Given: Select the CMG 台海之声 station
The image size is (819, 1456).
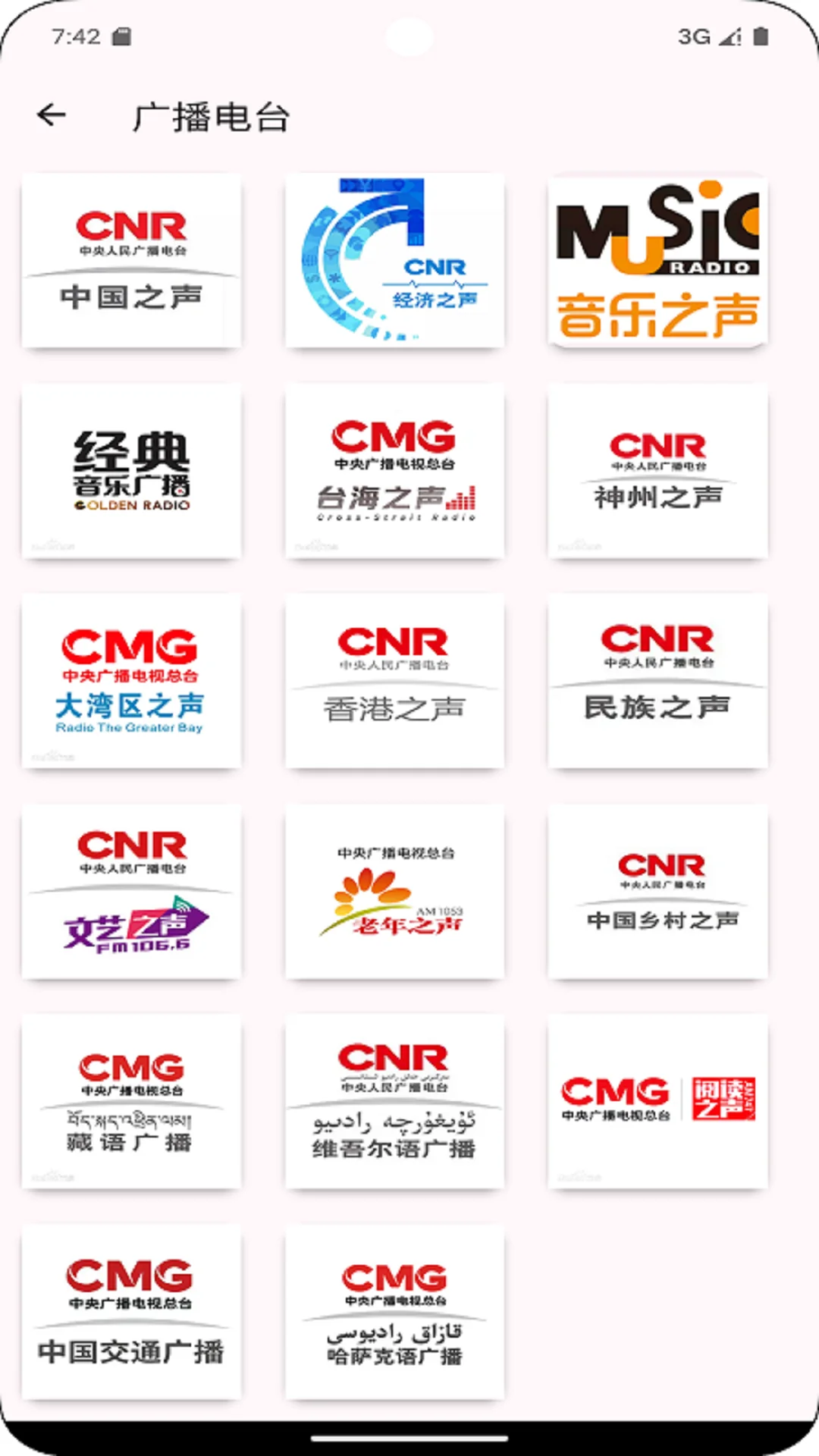Looking at the screenshot, I should [x=394, y=471].
